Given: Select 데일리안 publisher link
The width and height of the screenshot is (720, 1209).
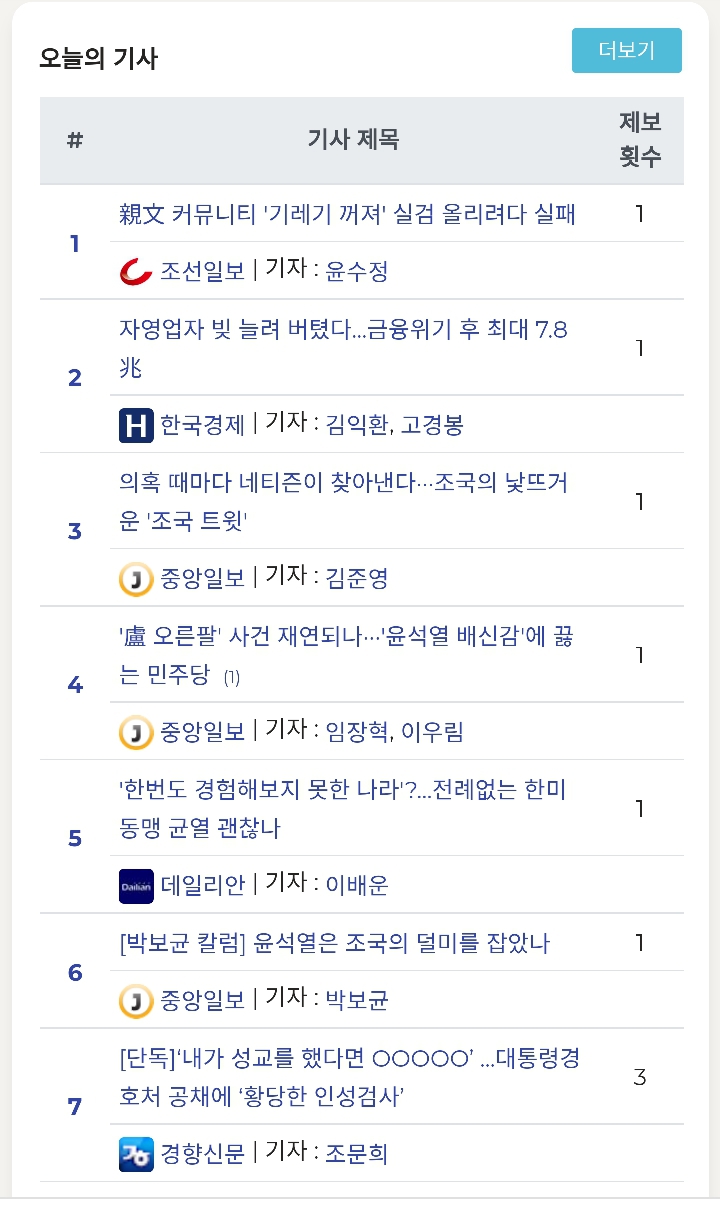Looking at the screenshot, I should (202, 885).
